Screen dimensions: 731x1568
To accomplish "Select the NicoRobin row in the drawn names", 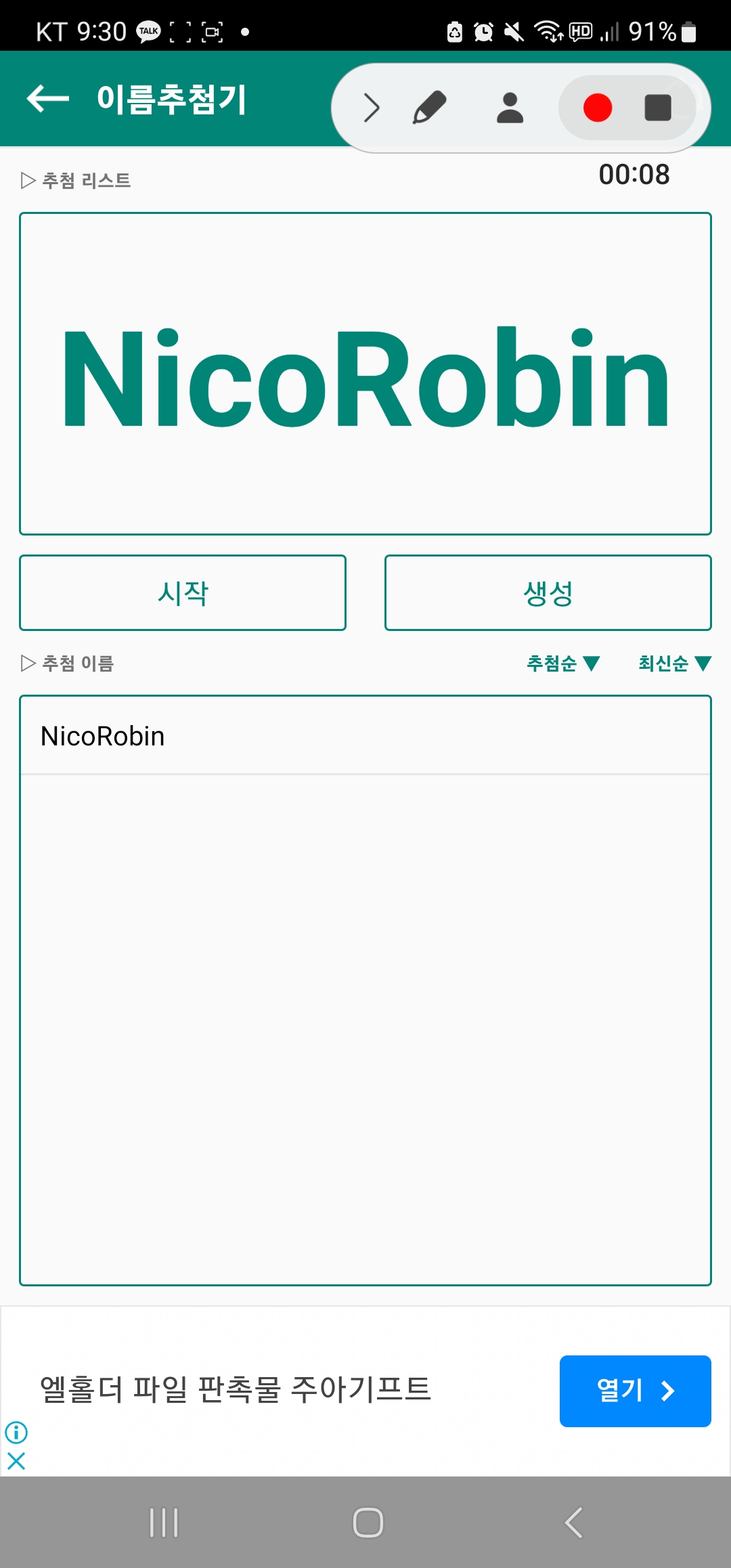I will tap(365, 736).
